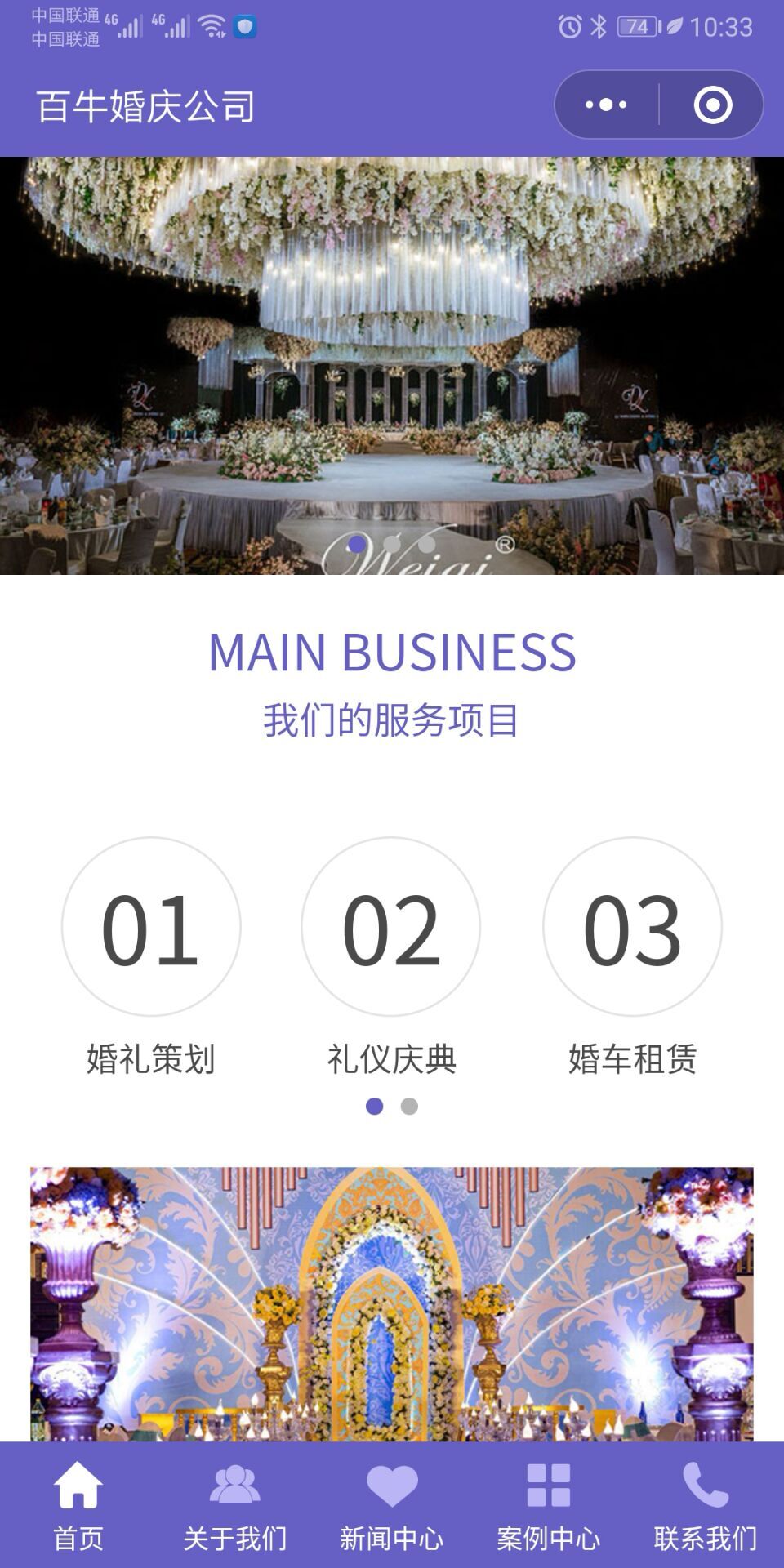This screenshot has width=784, height=1568.
Task: Switch to the 关于我们 tab
Action: coord(235,1504)
